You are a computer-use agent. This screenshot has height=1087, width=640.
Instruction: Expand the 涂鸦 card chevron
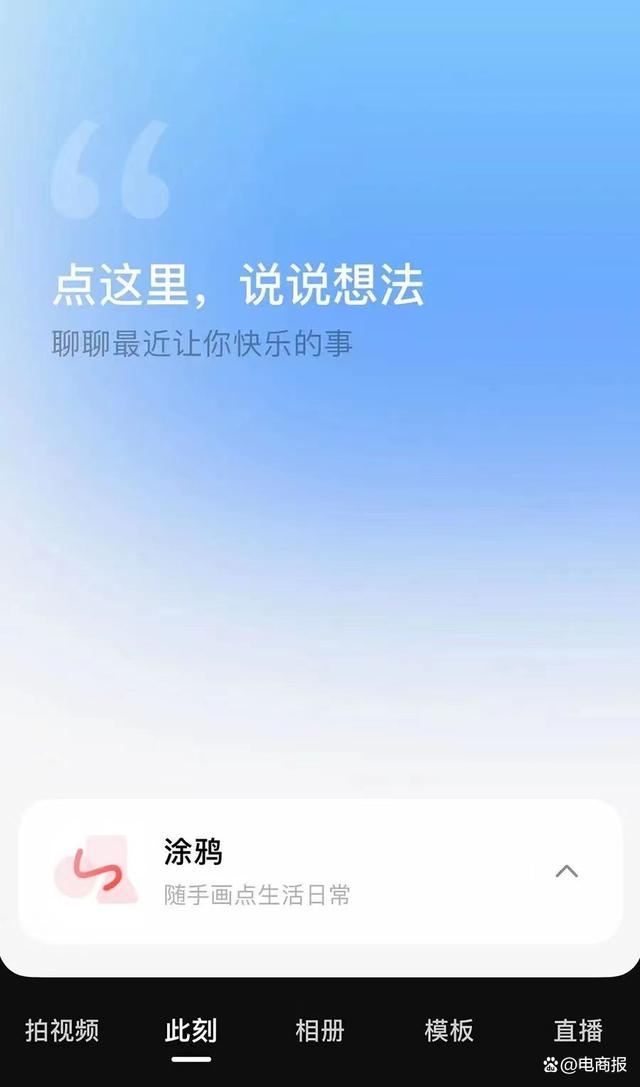(566, 871)
